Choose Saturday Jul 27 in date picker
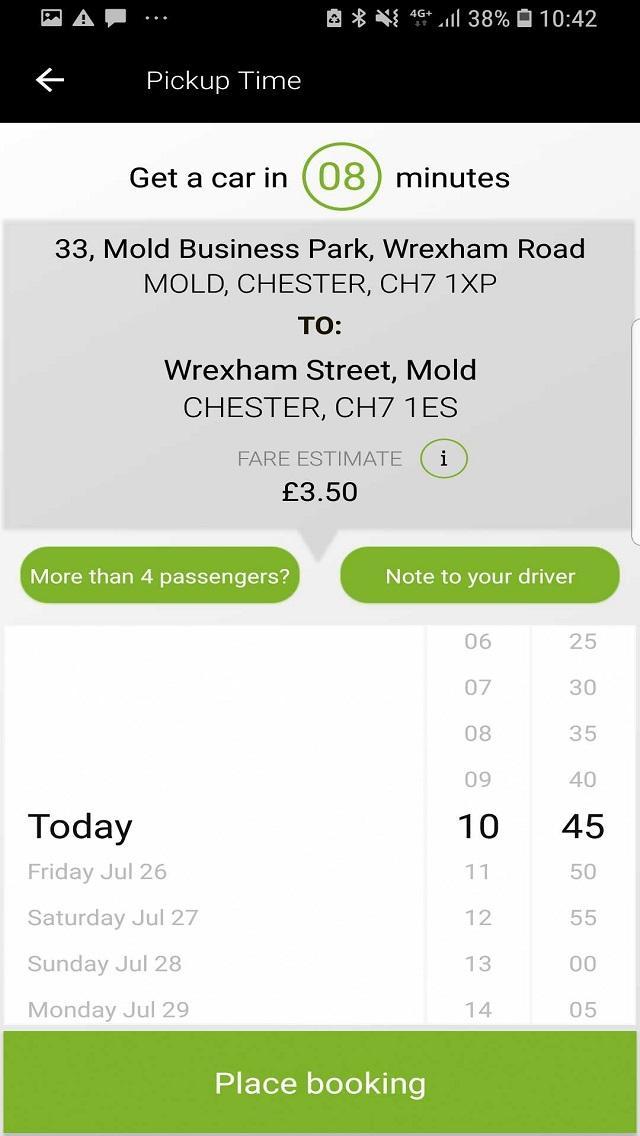This screenshot has height=1136, width=640. coord(113,918)
